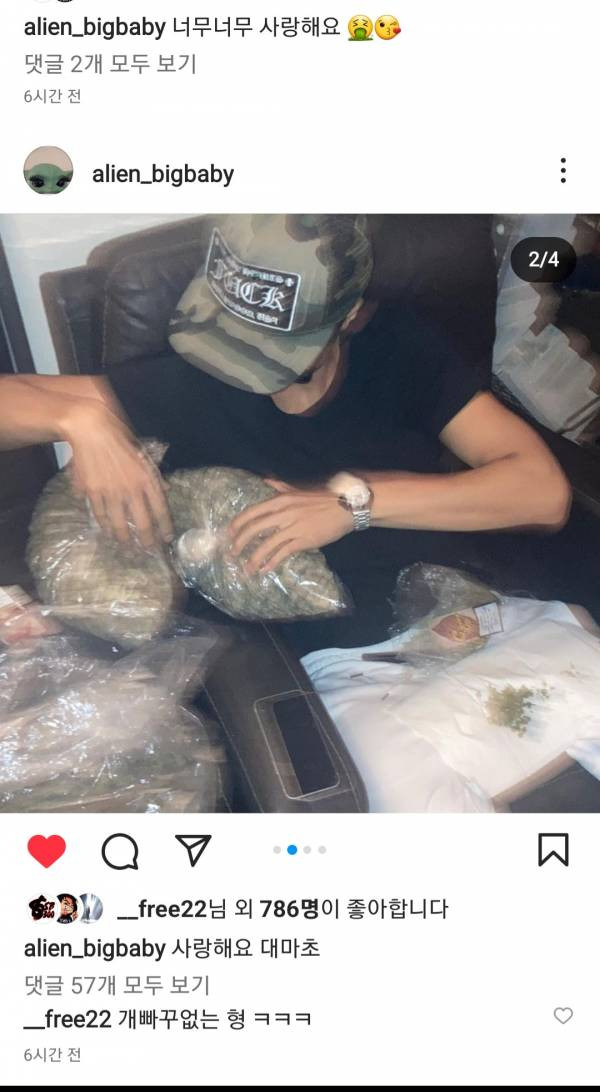The image size is (600, 1092).
Task: Unlike the post with the red heart
Action: [x=46, y=851]
